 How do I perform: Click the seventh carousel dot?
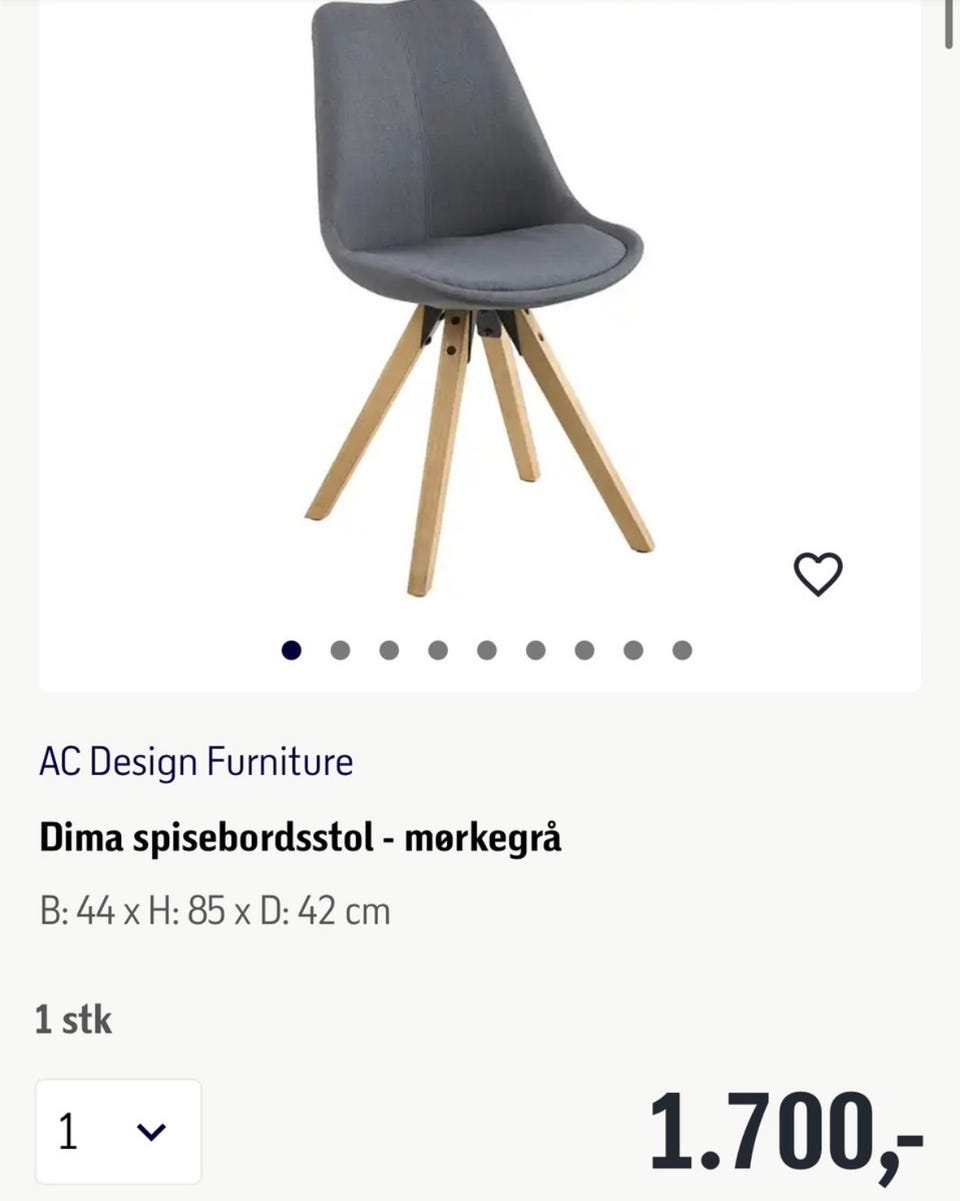(x=584, y=650)
